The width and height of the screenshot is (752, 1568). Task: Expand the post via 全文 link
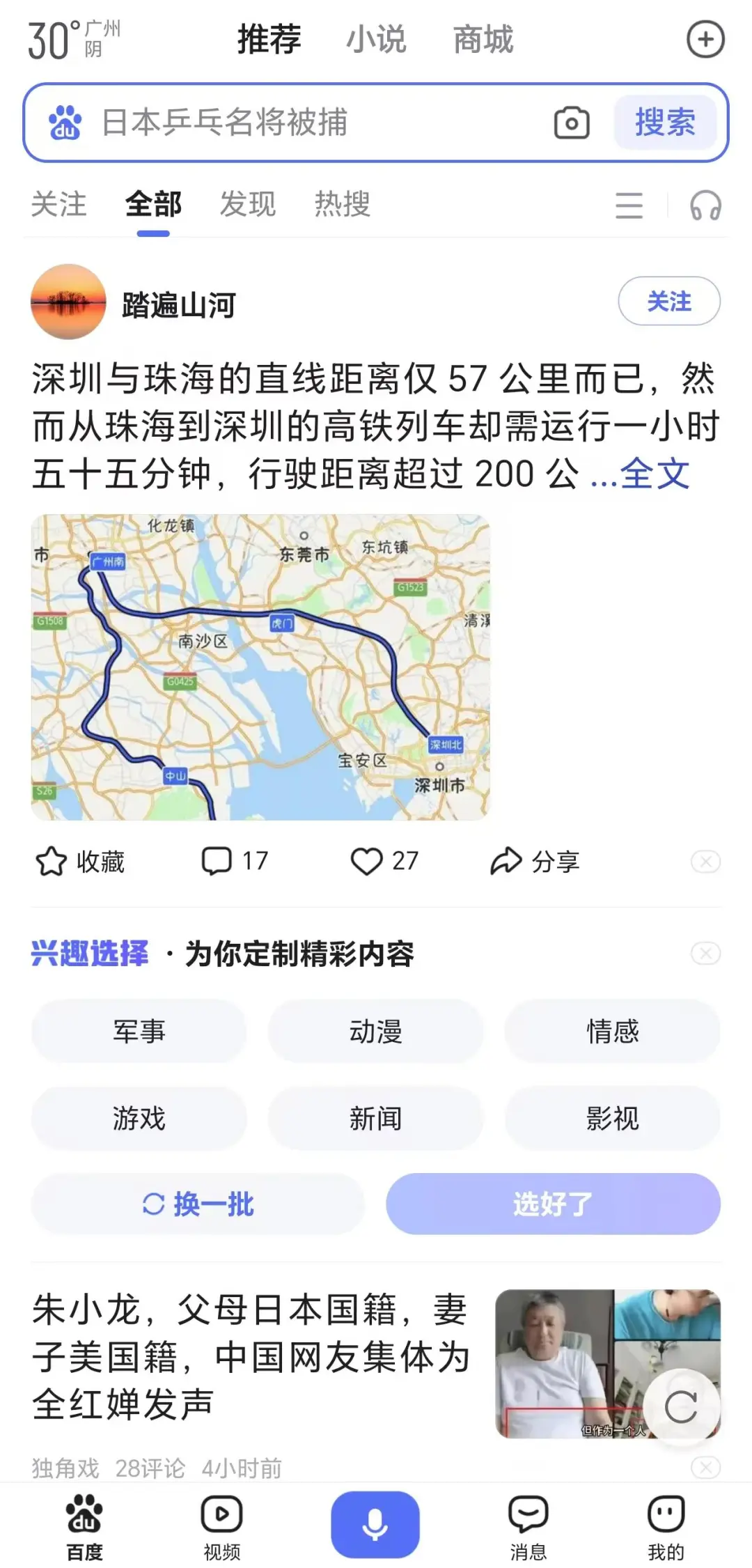point(654,474)
